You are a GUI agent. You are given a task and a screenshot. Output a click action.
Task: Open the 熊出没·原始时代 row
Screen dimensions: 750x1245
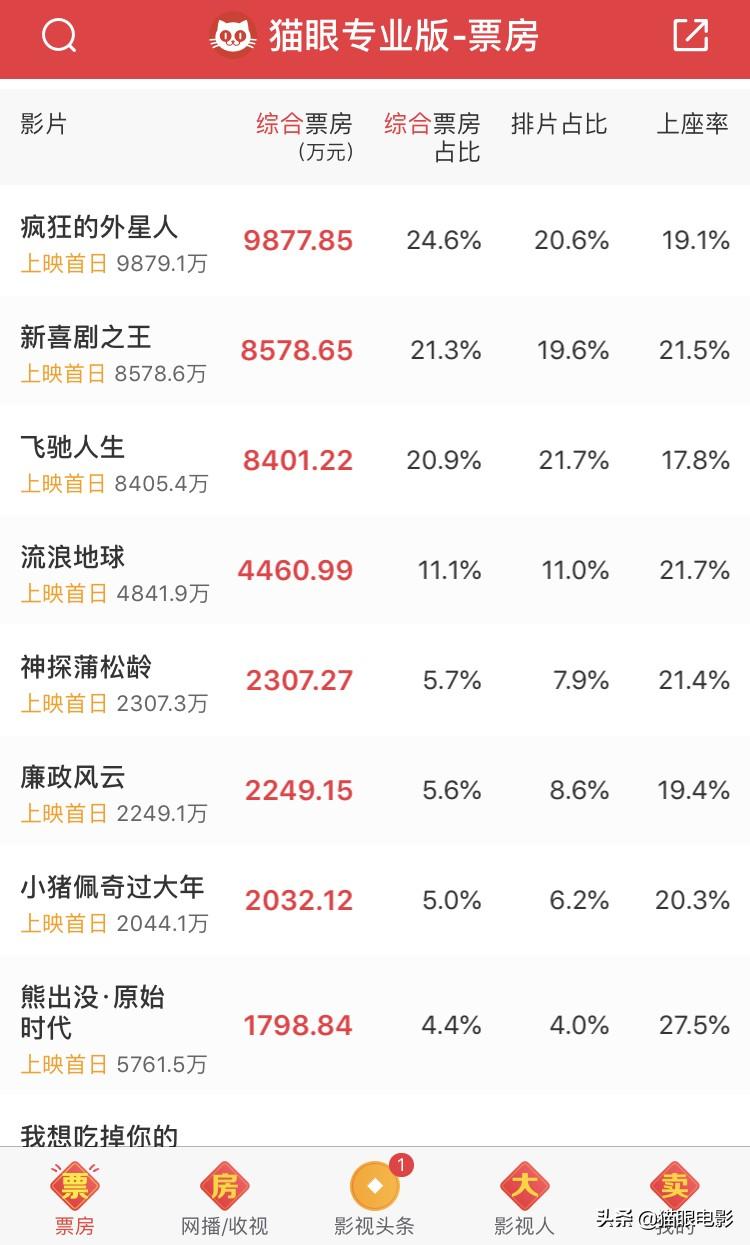[x=375, y=1025]
